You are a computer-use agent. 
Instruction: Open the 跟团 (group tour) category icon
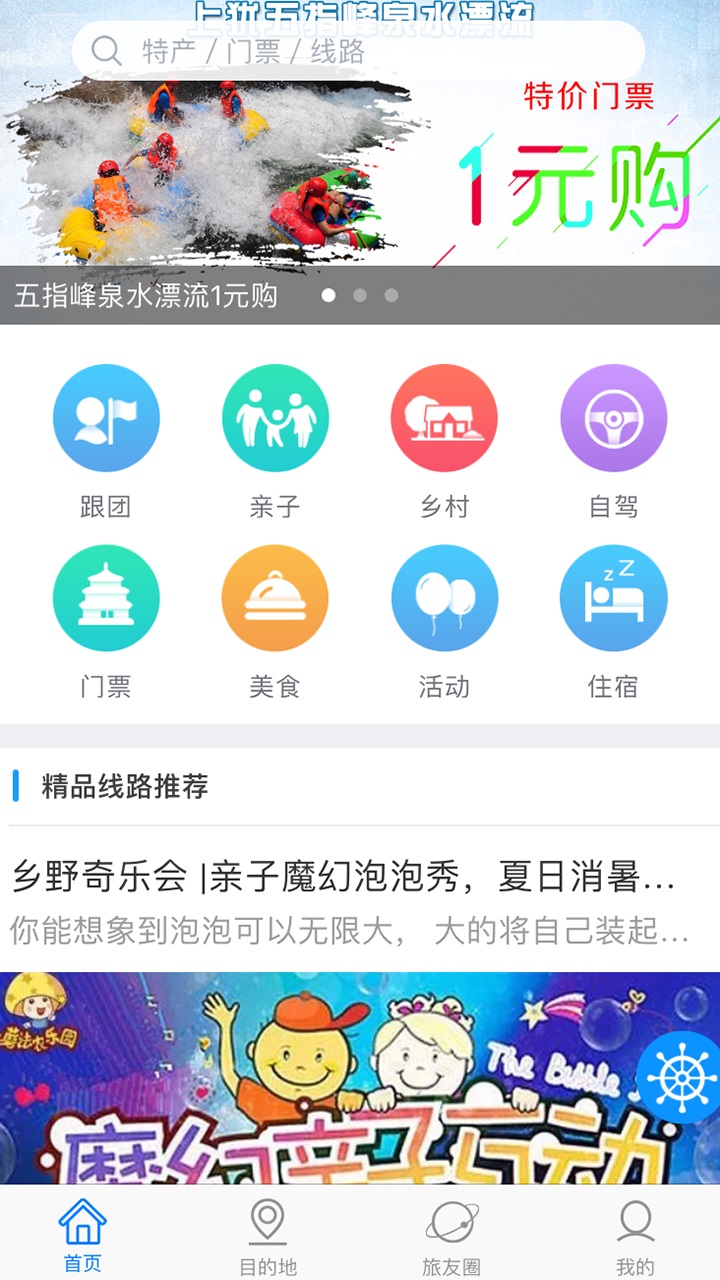click(x=107, y=417)
